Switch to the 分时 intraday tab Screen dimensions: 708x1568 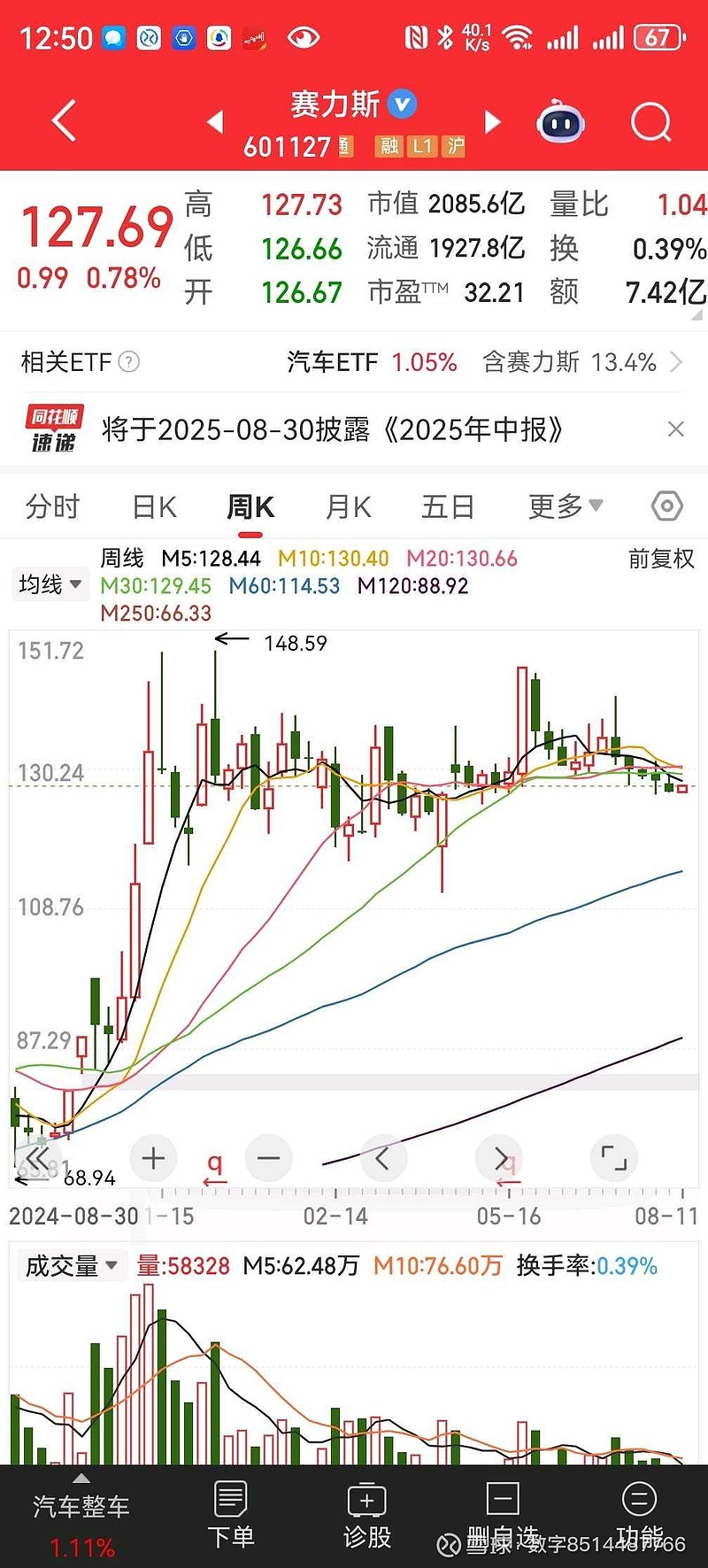[52, 506]
